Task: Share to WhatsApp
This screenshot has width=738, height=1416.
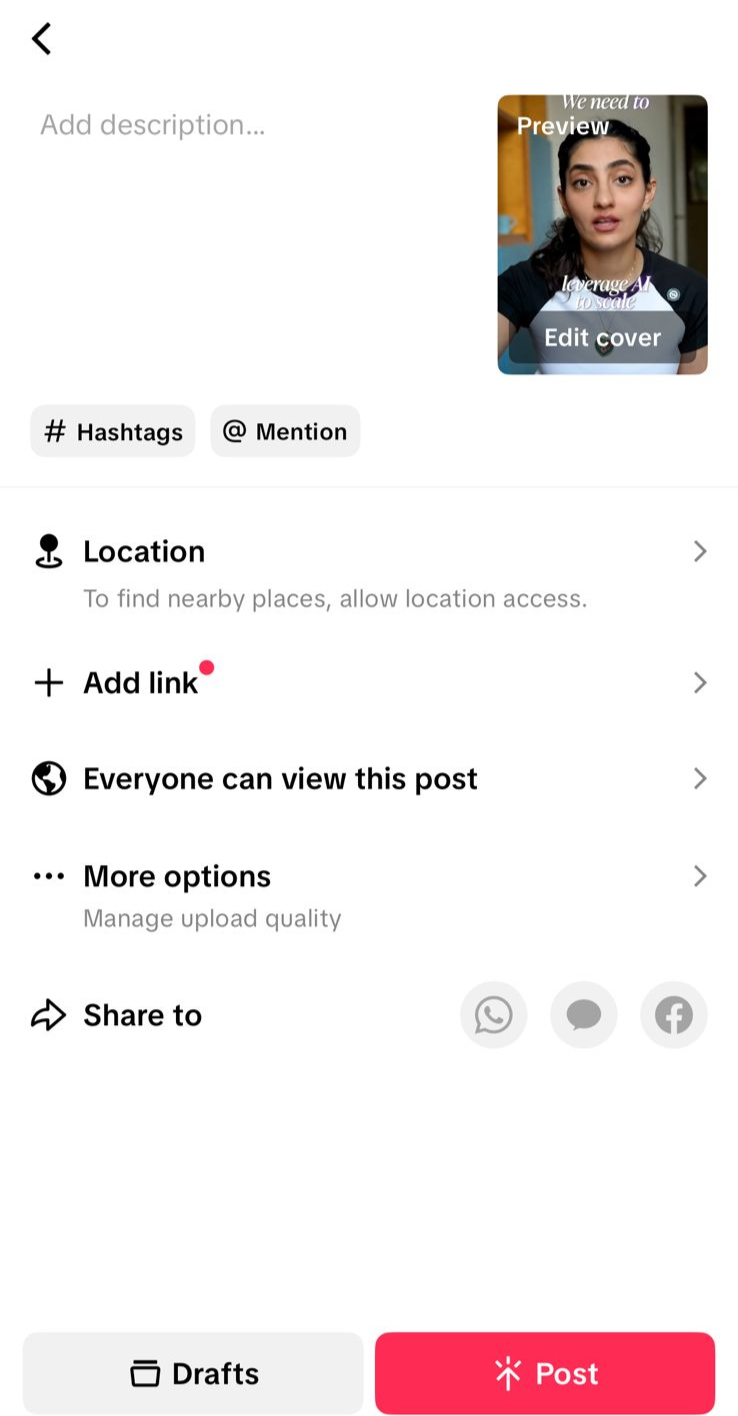Action: tap(494, 1015)
